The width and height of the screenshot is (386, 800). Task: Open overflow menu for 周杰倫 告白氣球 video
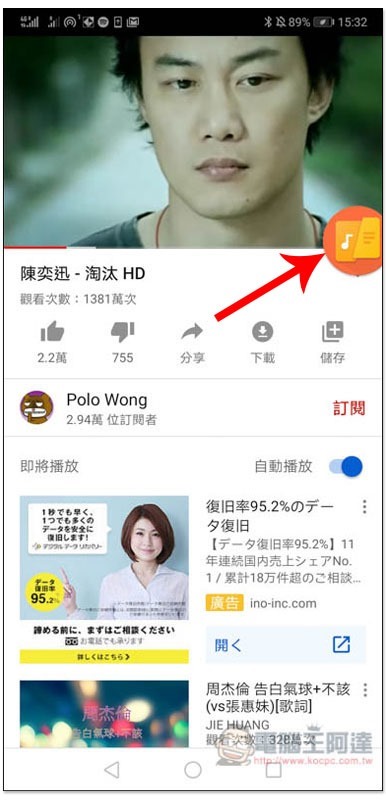[364, 690]
